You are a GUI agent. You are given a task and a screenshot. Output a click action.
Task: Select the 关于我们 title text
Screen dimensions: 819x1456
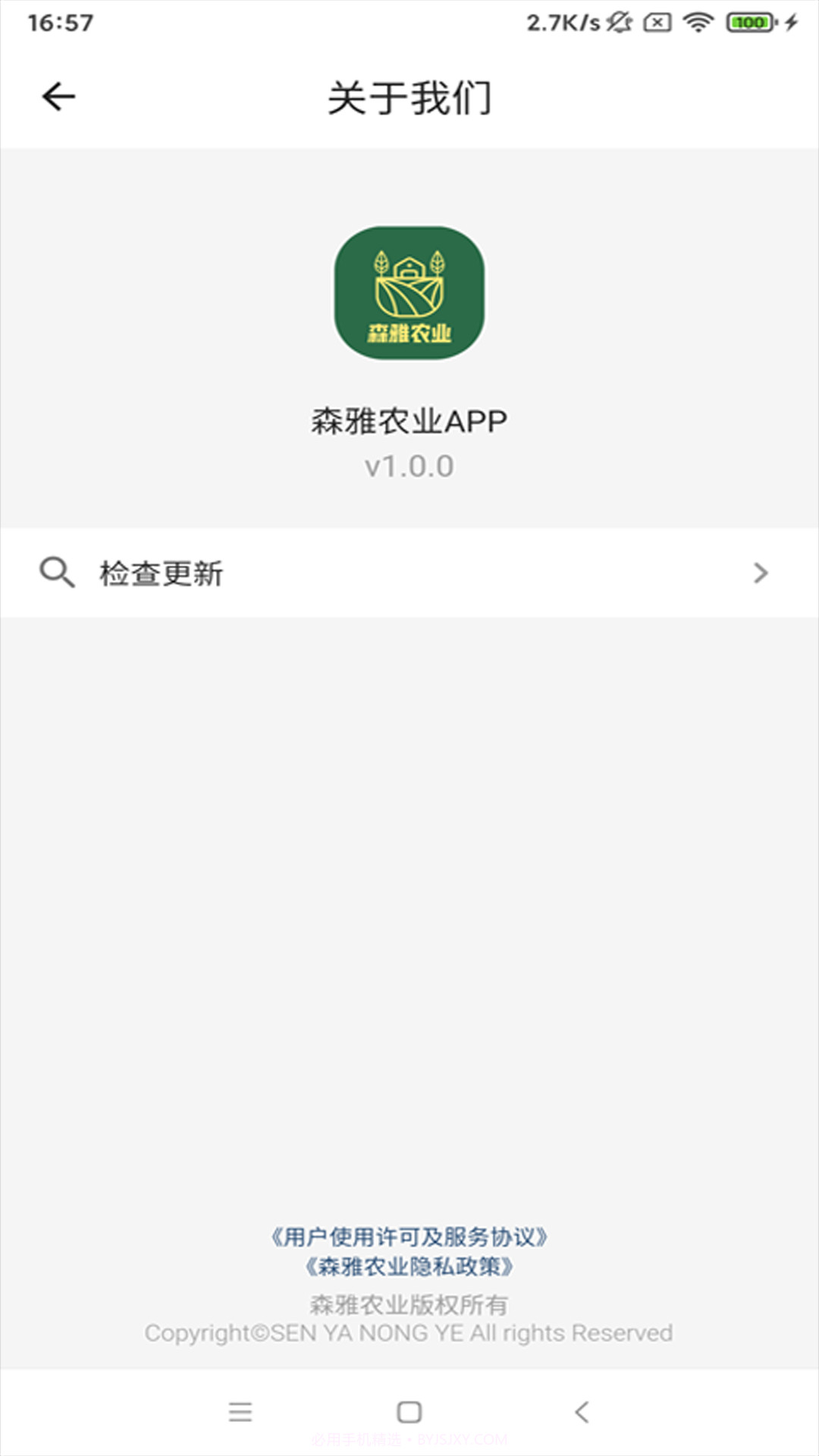(x=409, y=97)
